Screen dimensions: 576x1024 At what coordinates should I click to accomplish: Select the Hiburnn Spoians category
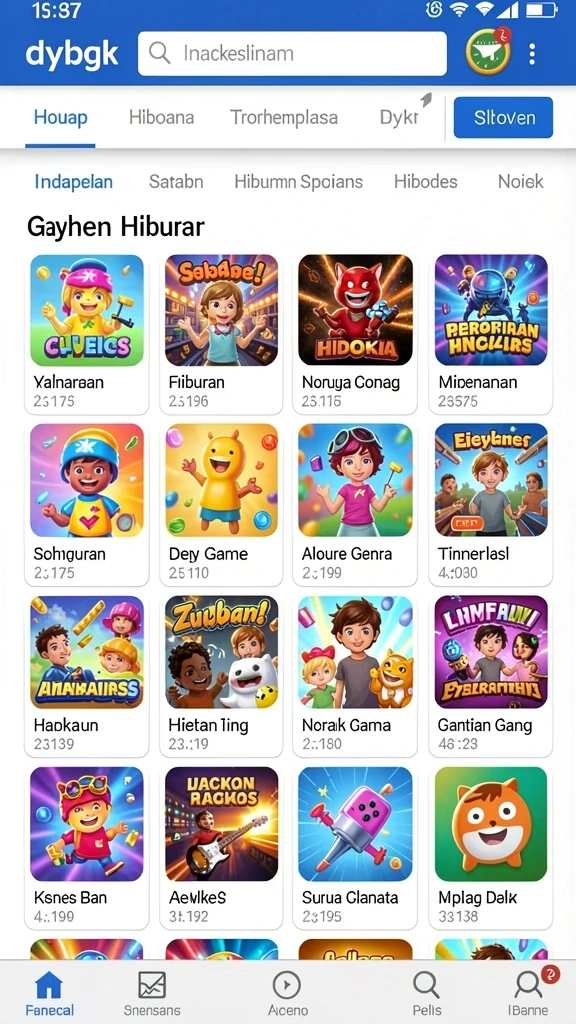(298, 181)
